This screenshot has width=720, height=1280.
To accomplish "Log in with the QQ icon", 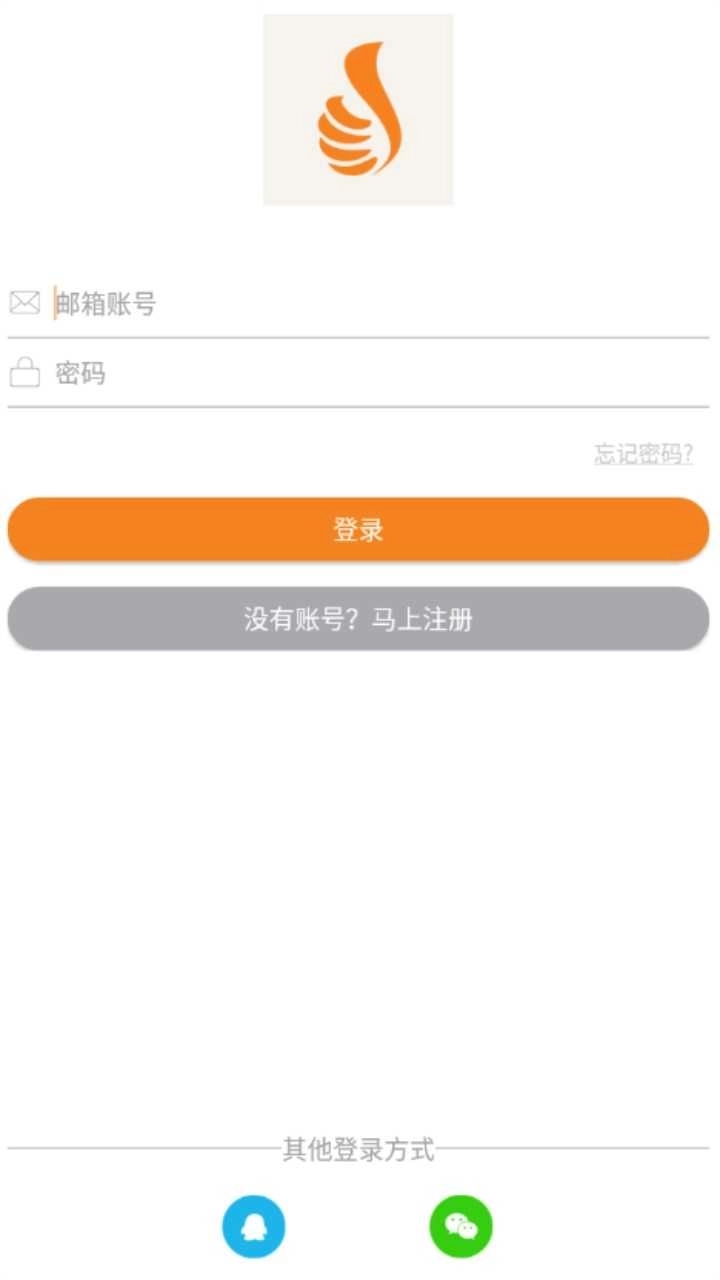I will (254, 1226).
